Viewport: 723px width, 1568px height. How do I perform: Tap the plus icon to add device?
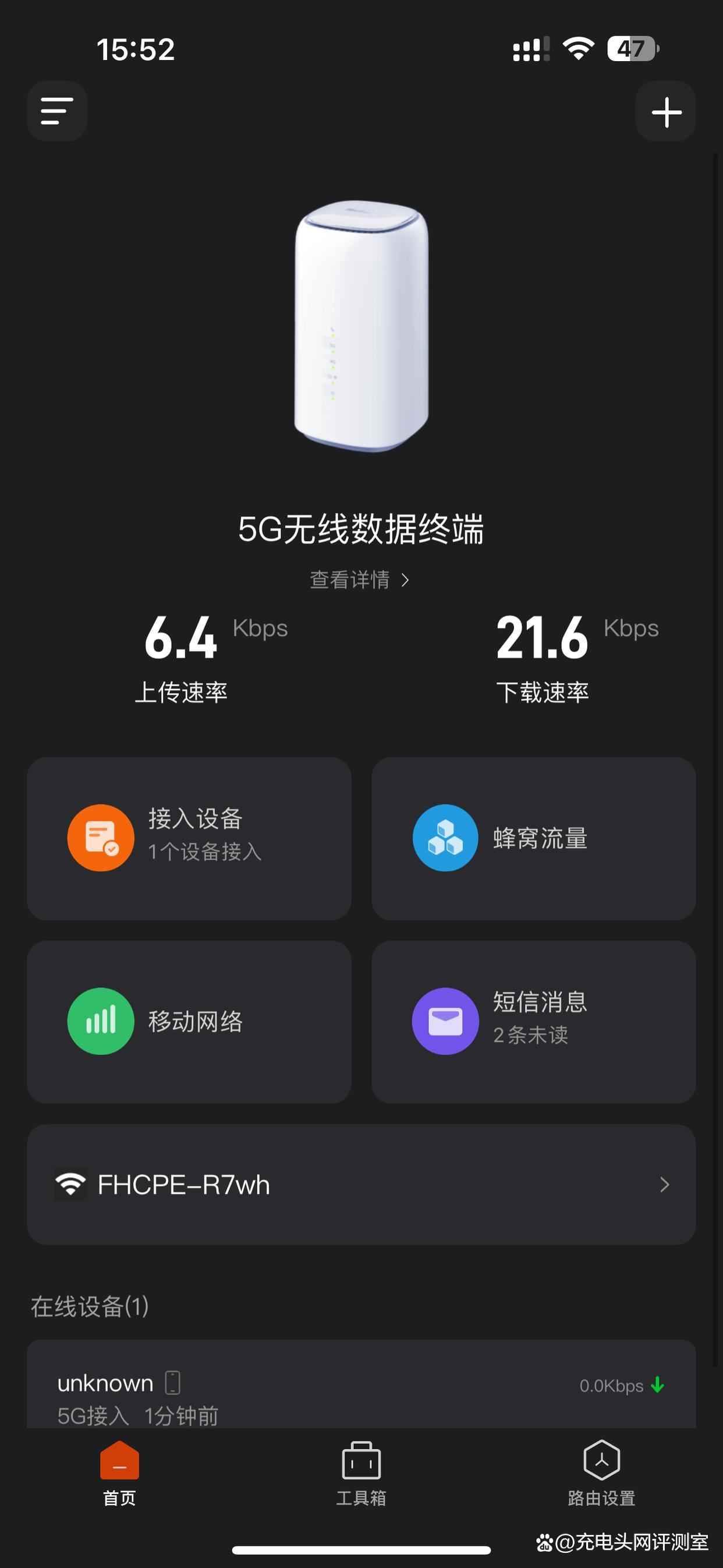(x=666, y=112)
